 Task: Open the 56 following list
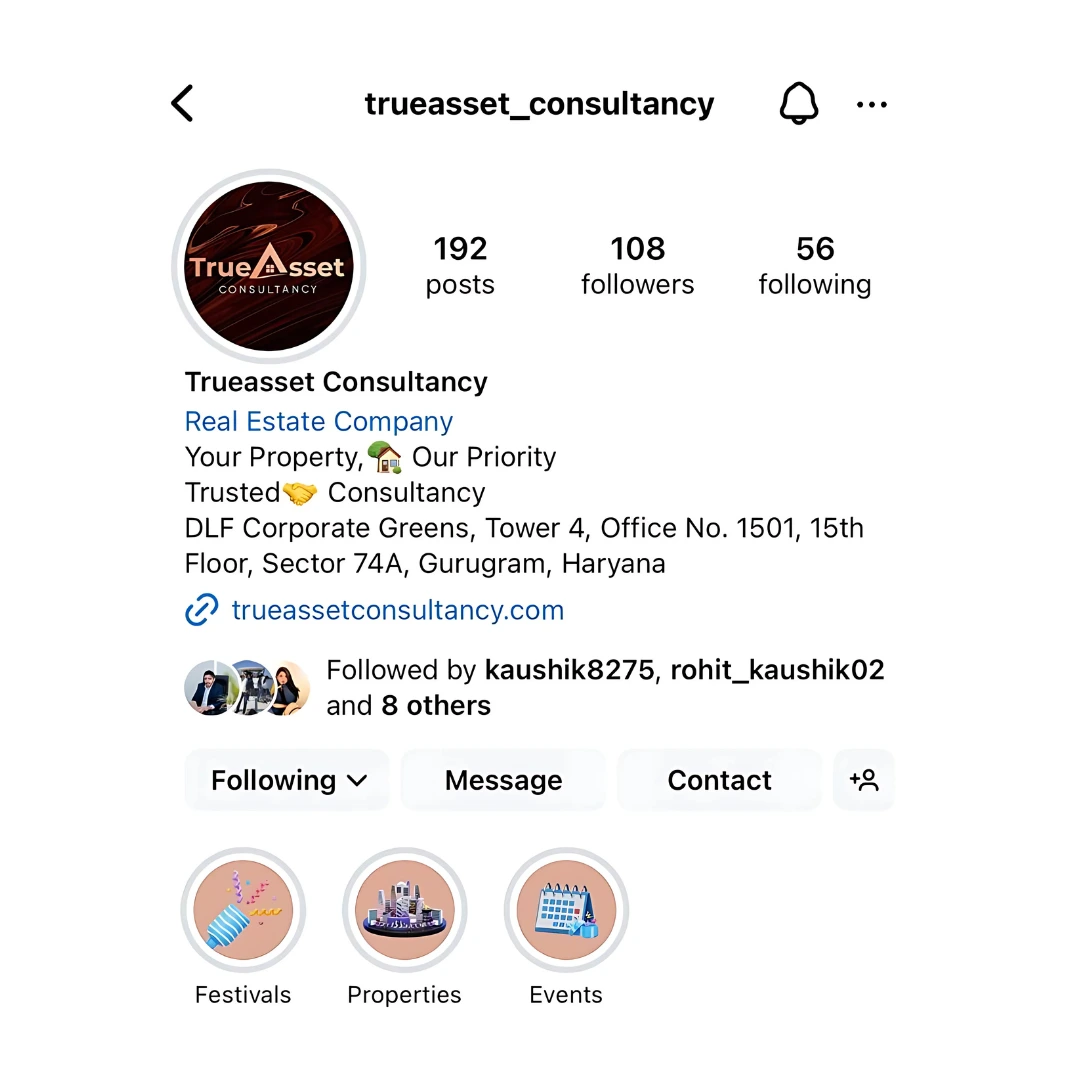(814, 266)
